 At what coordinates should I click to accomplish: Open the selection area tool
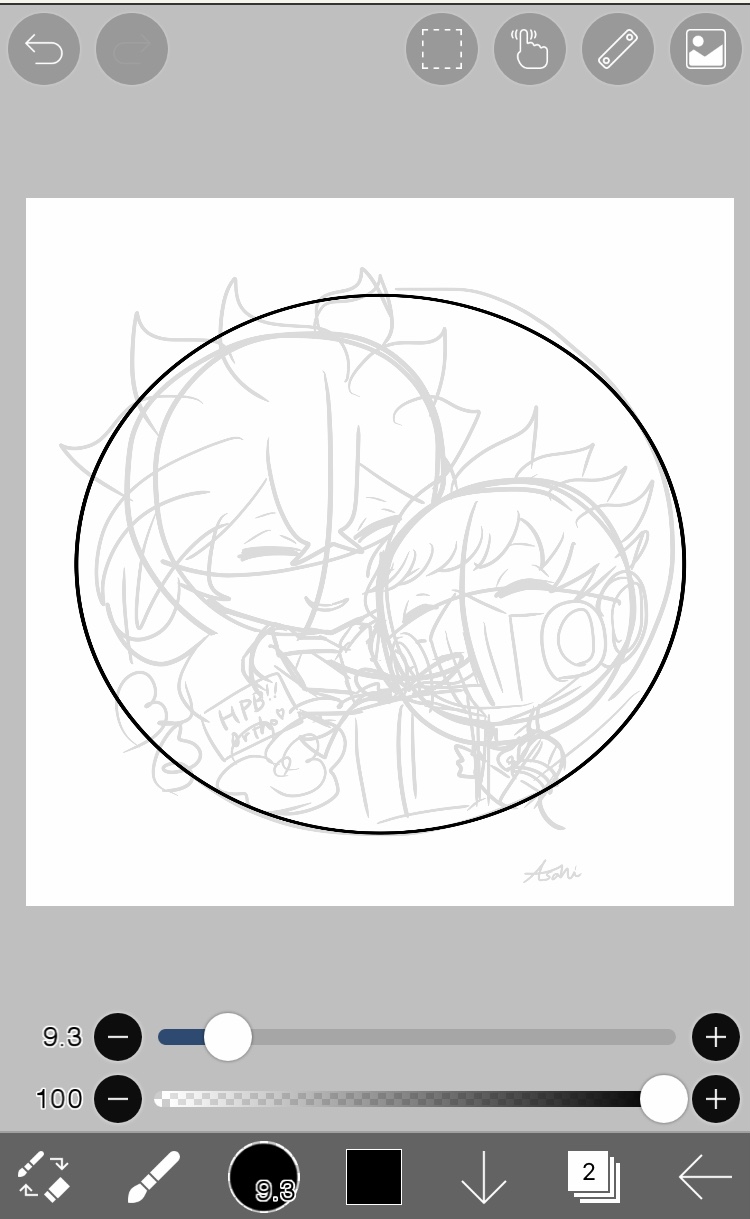[441, 48]
